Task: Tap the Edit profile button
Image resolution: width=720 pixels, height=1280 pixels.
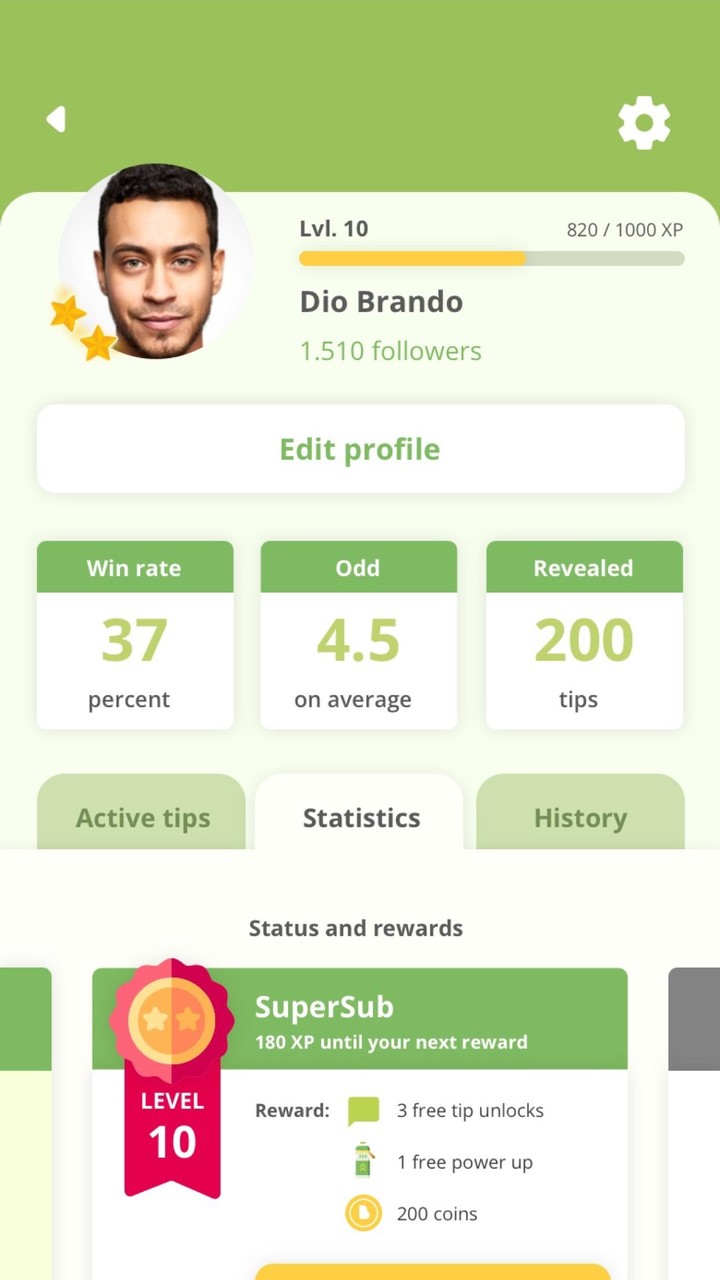Action: coord(361,449)
